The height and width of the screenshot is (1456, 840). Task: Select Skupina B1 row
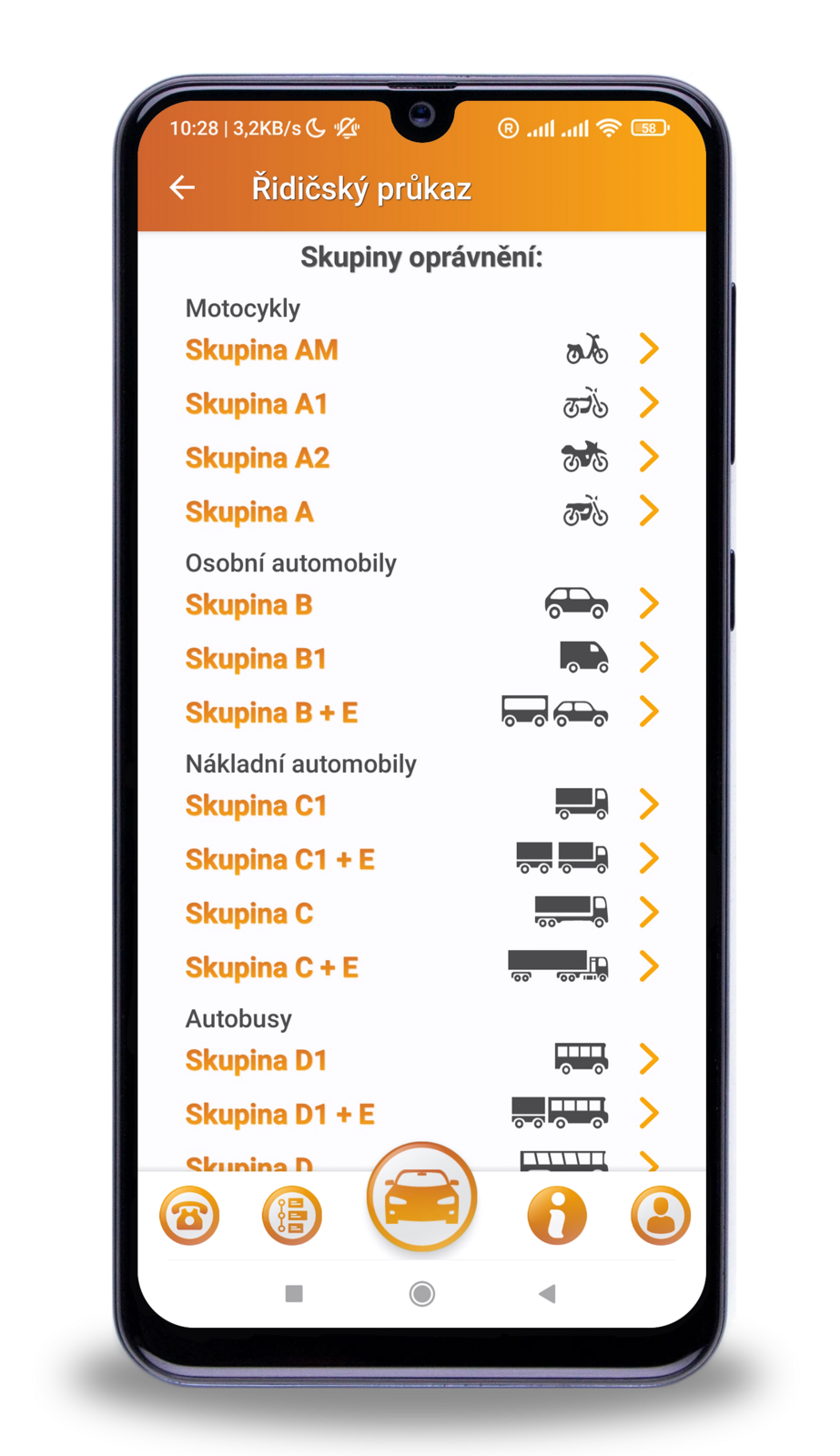click(420, 658)
